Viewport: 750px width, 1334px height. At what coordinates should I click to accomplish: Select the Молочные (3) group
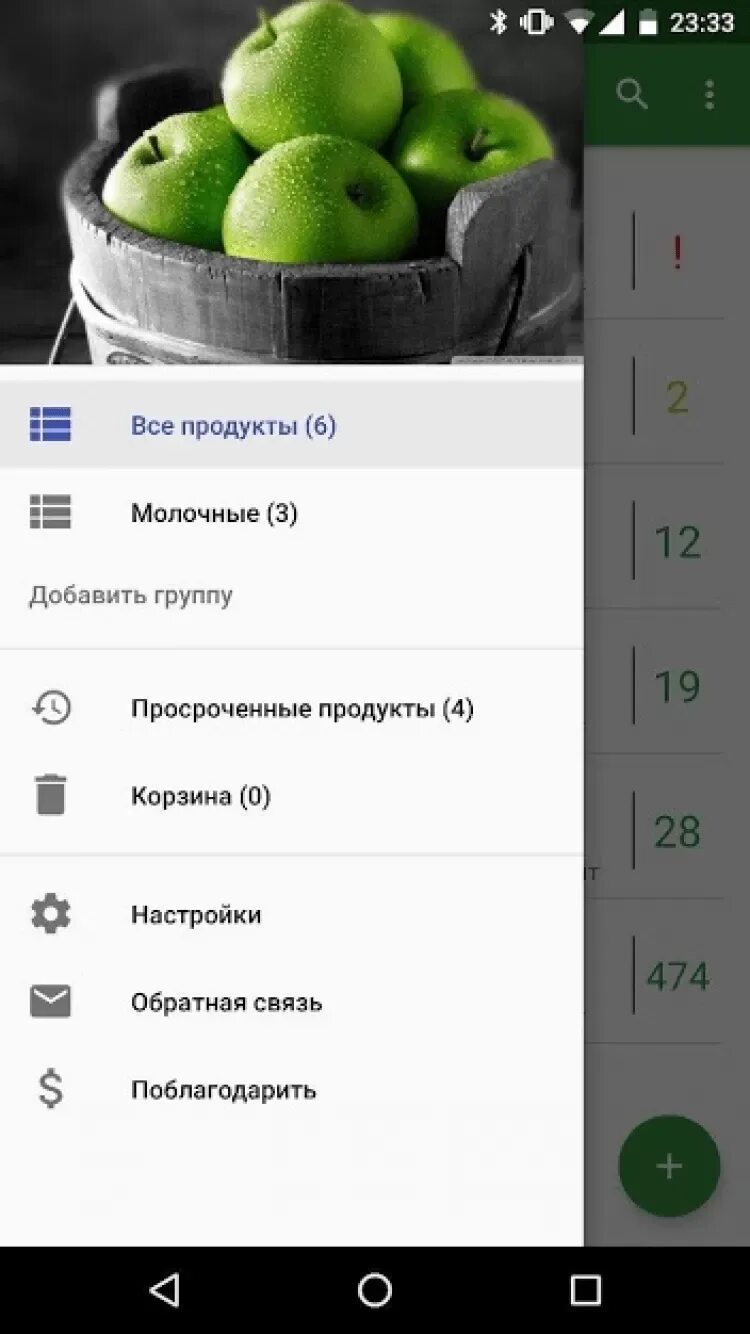coord(291,513)
